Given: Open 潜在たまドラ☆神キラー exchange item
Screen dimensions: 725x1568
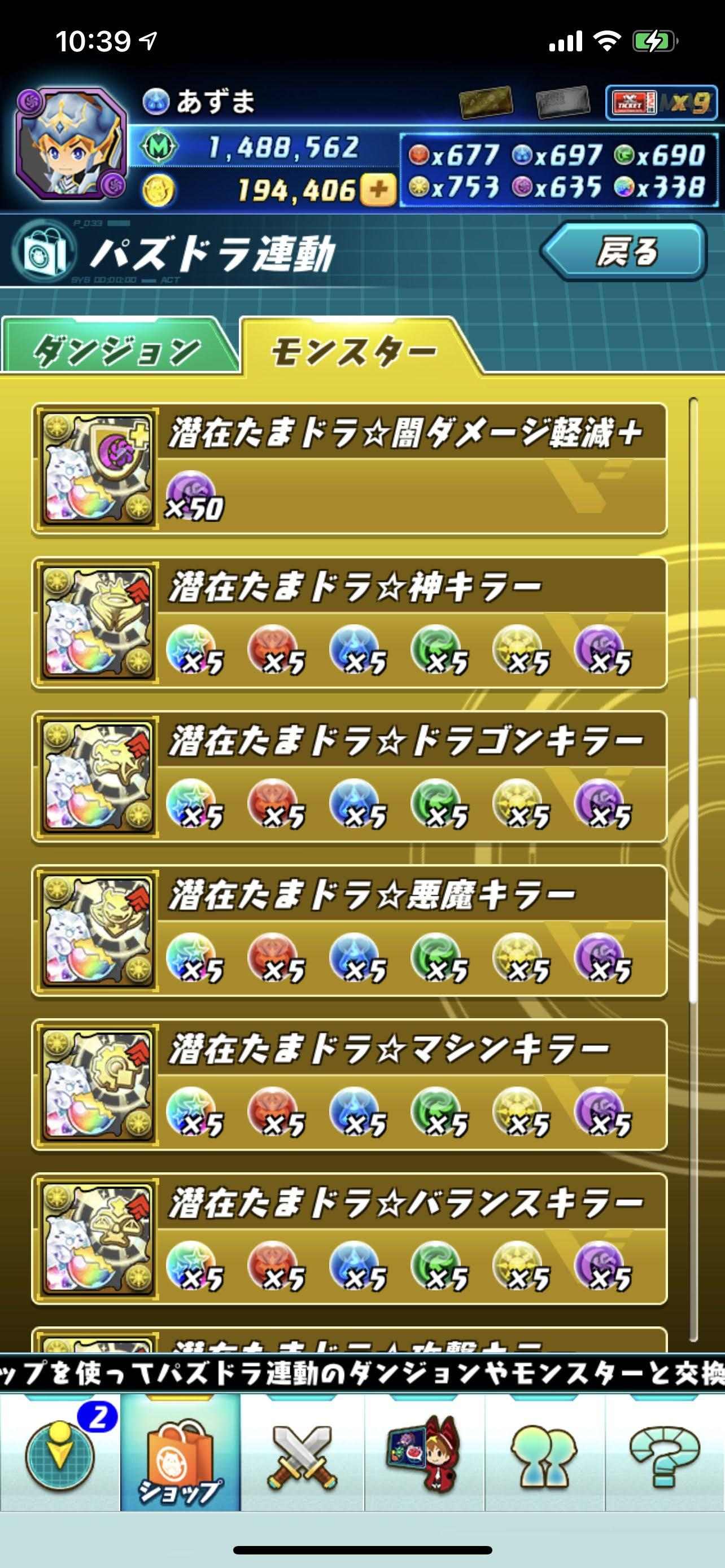Looking at the screenshot, I should [350, 623].
